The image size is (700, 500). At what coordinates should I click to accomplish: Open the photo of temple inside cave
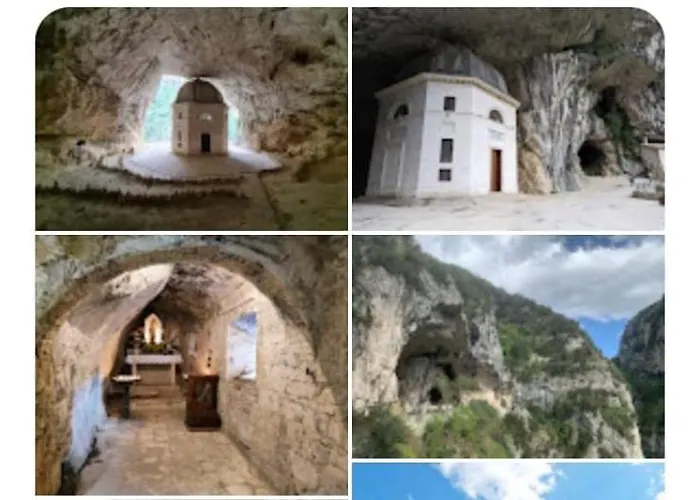point(191,120)
